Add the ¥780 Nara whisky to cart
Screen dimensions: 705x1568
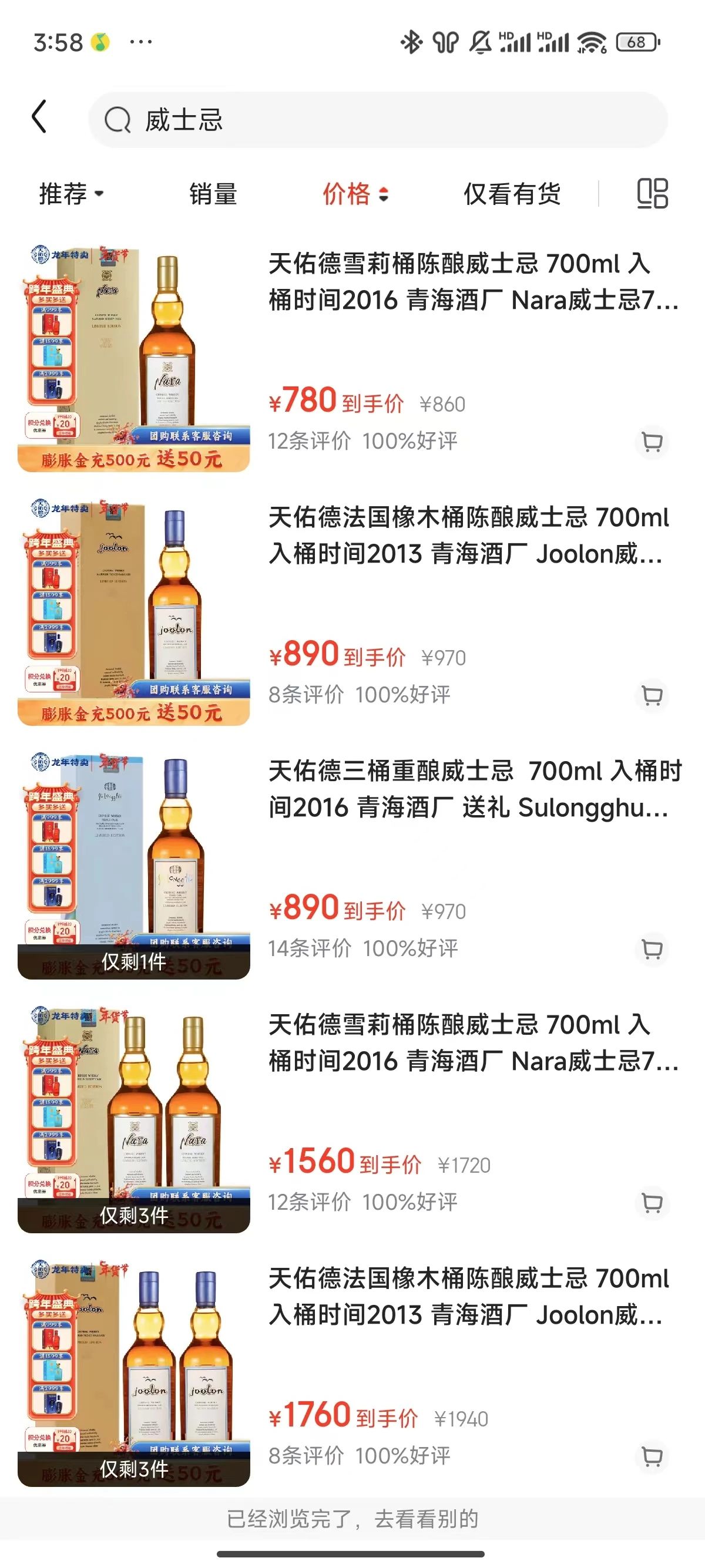point(652,442)
